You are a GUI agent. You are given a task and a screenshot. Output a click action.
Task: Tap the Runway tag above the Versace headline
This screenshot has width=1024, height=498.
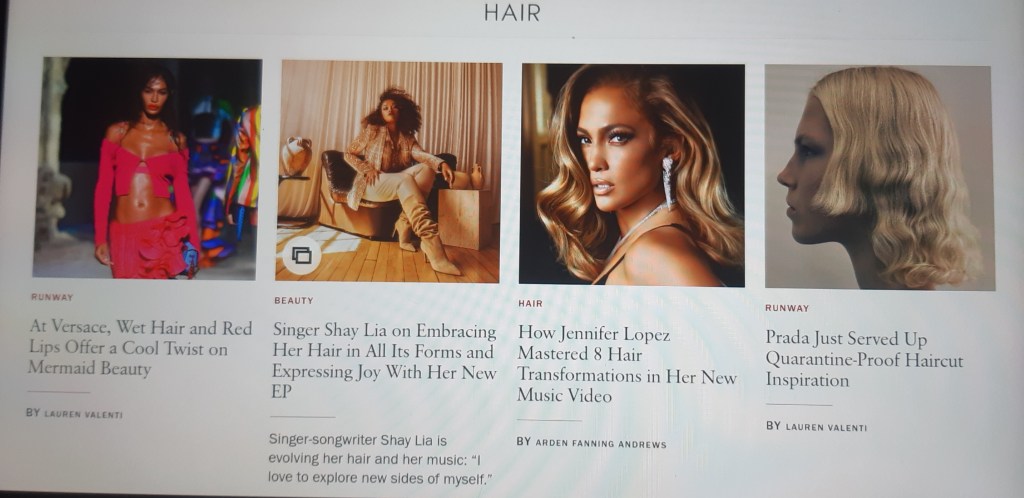point(52,297)
